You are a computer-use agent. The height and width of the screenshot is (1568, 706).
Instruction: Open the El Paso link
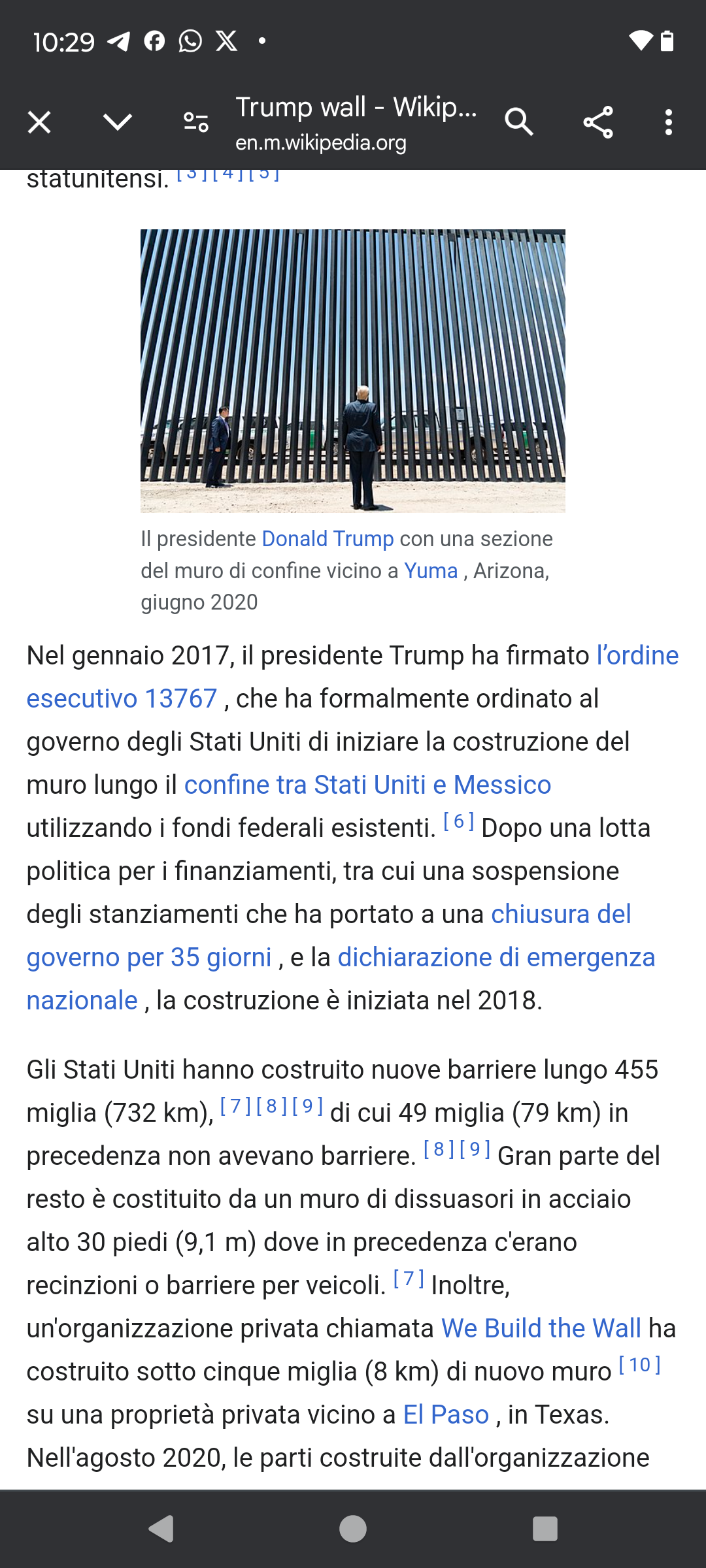(x=446, y=1414)
